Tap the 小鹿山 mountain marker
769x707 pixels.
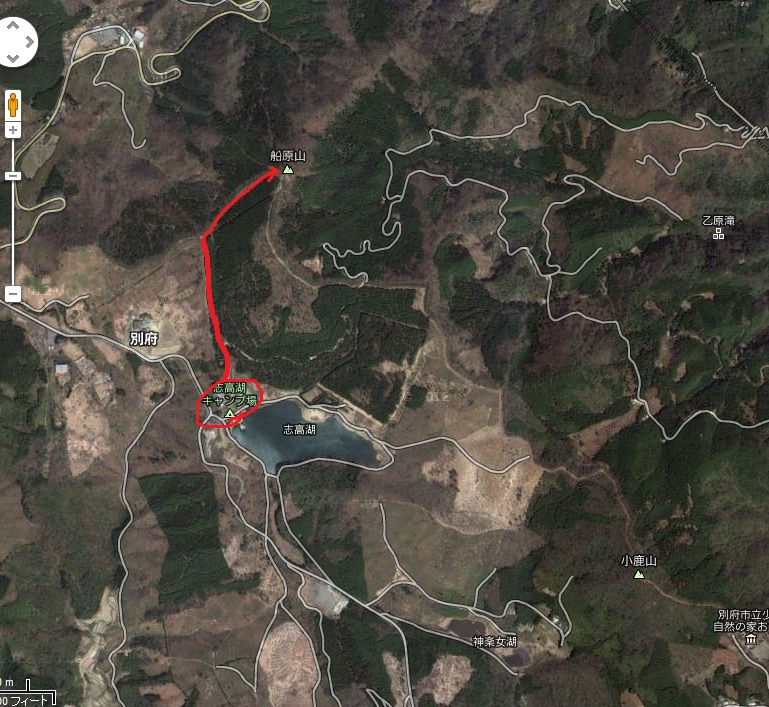(638, 575)
